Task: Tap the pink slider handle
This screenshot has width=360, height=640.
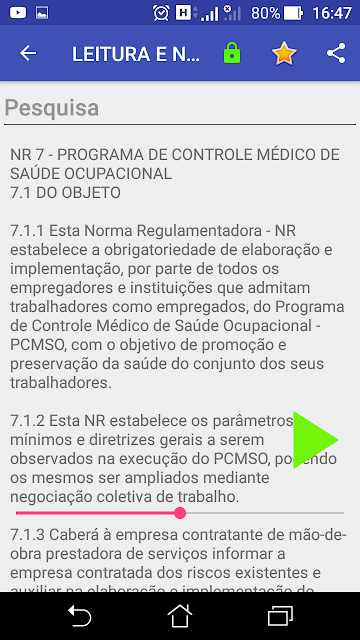Action: (180, 513)
